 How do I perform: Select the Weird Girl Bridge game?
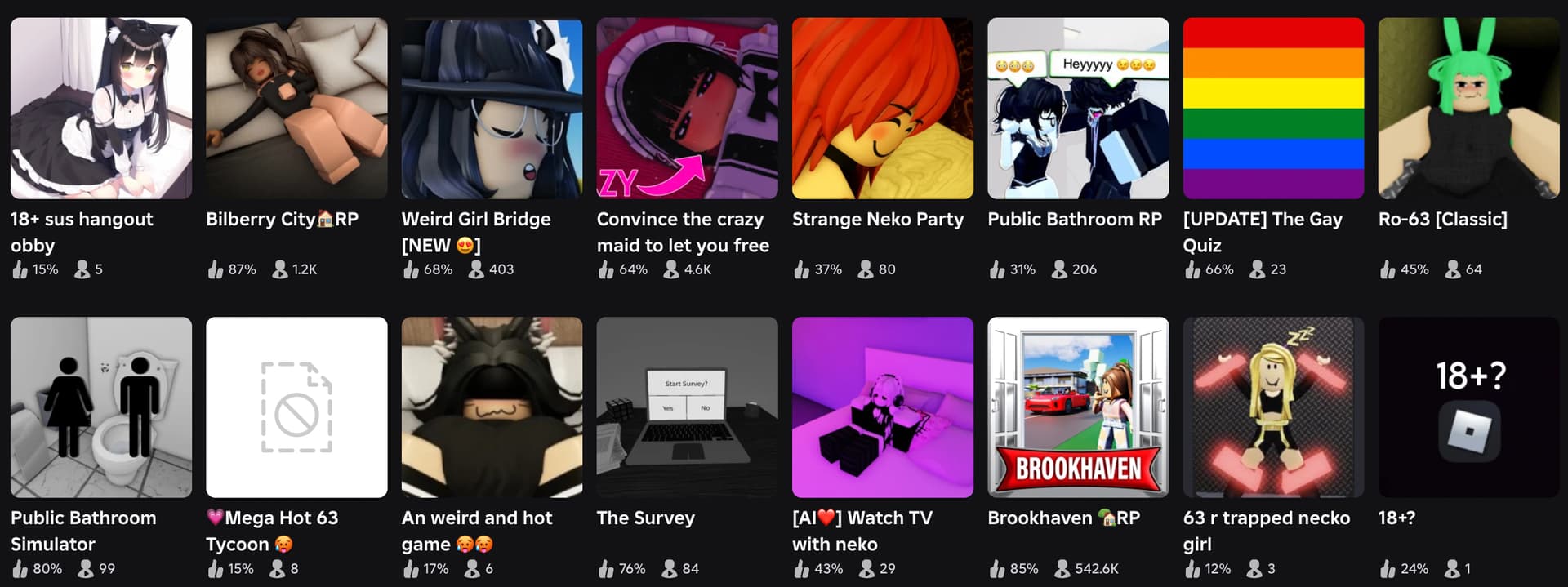point(492,109)
